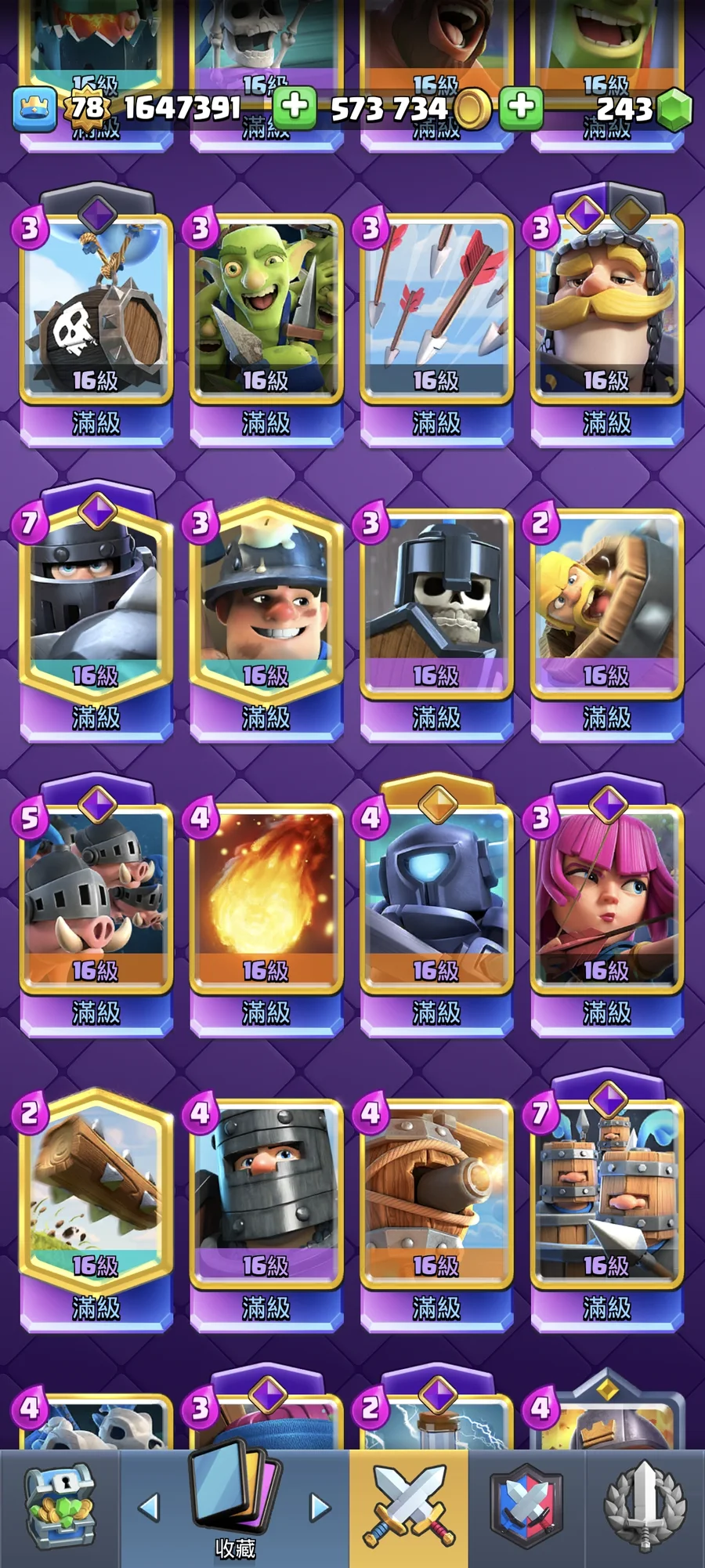Open the Skeleton Barrel card

[x=96, y=313]
